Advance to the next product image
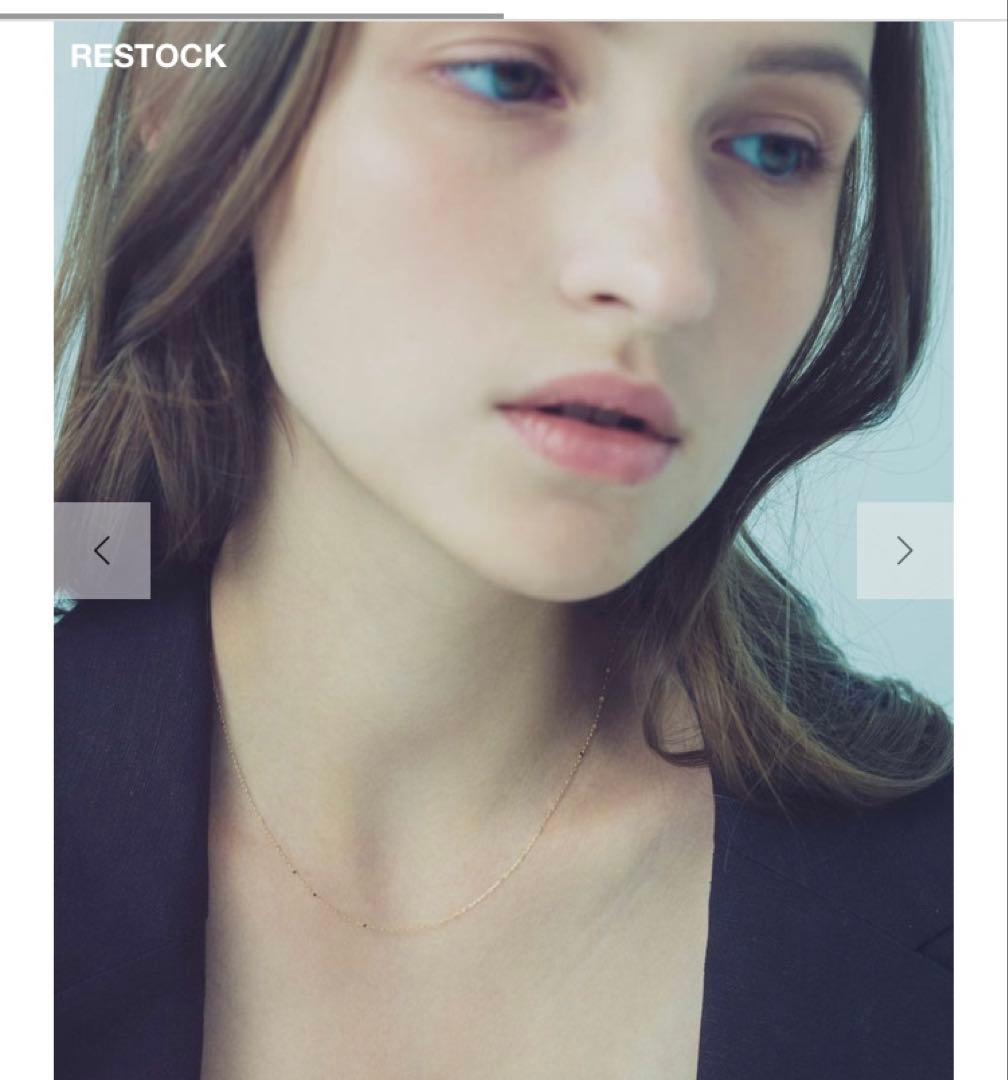The image size is (1008, 1080). (904, 550)
